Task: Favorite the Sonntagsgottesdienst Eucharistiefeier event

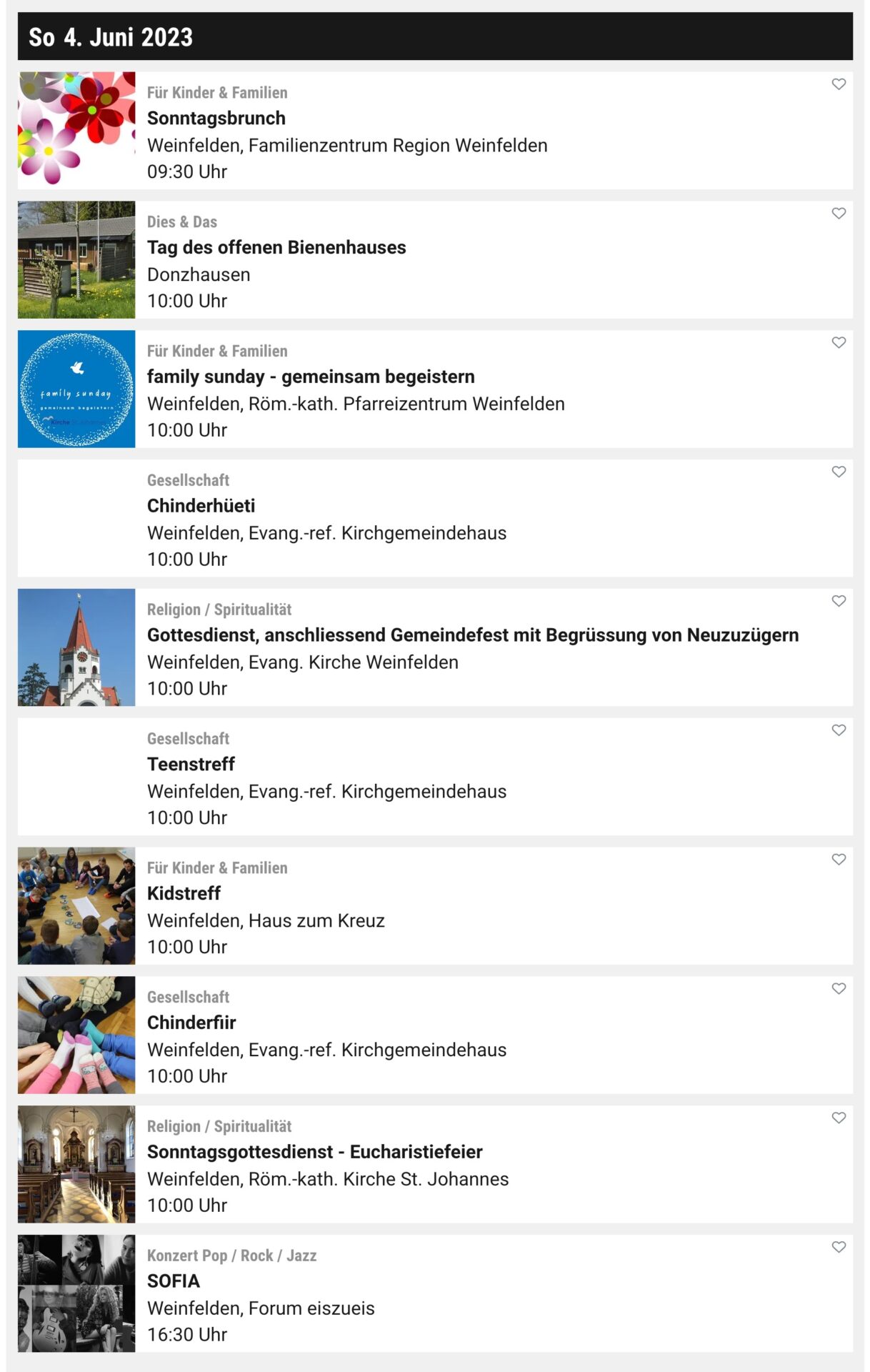Action: (839, 1118)
